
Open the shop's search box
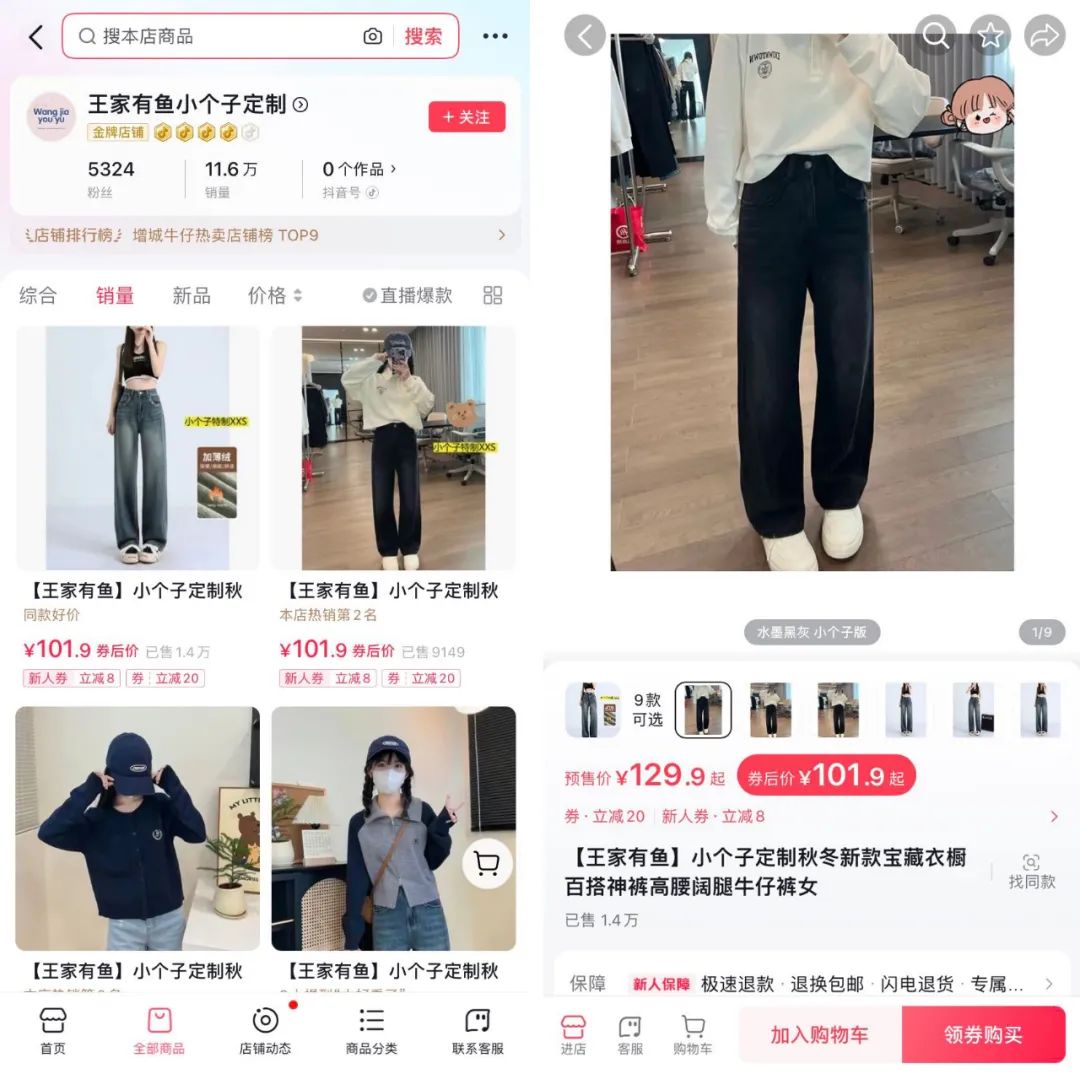pos(220,37)
